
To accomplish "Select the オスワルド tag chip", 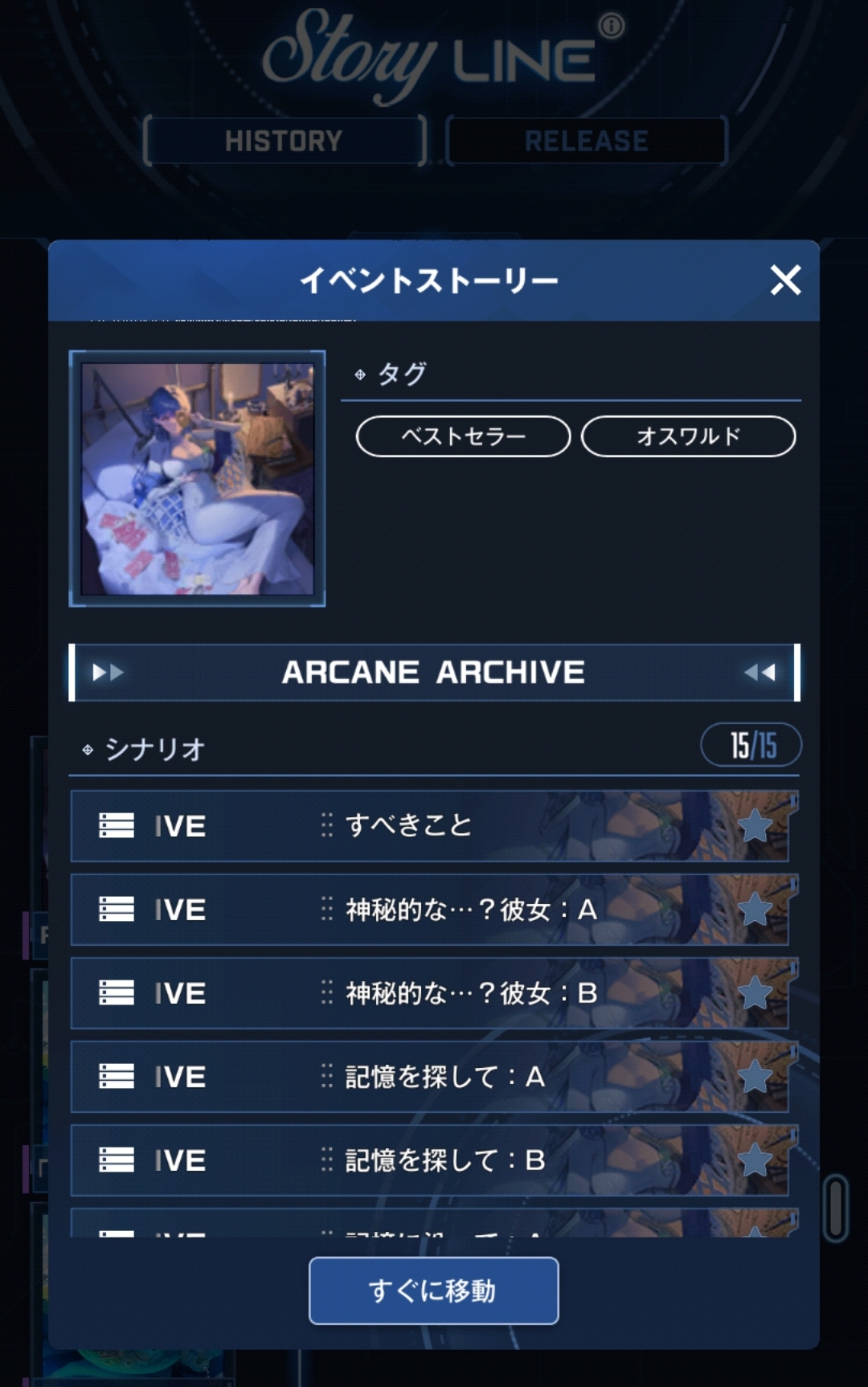I will pos(688,436).
